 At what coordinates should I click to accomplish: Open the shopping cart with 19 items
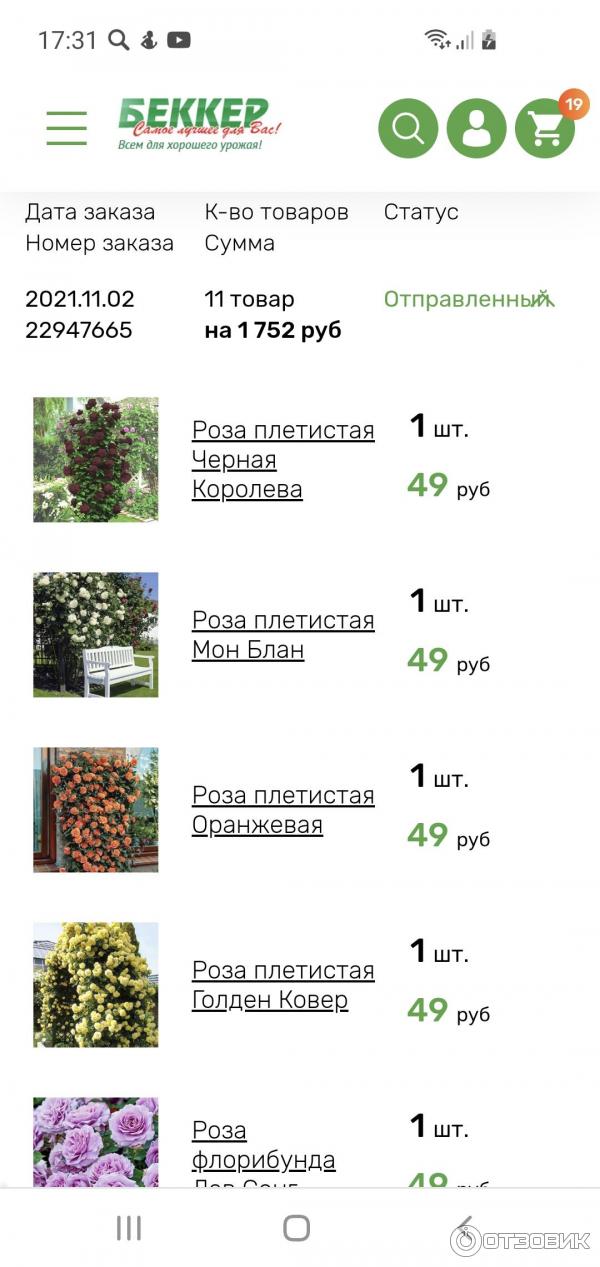tap(545, 128)
